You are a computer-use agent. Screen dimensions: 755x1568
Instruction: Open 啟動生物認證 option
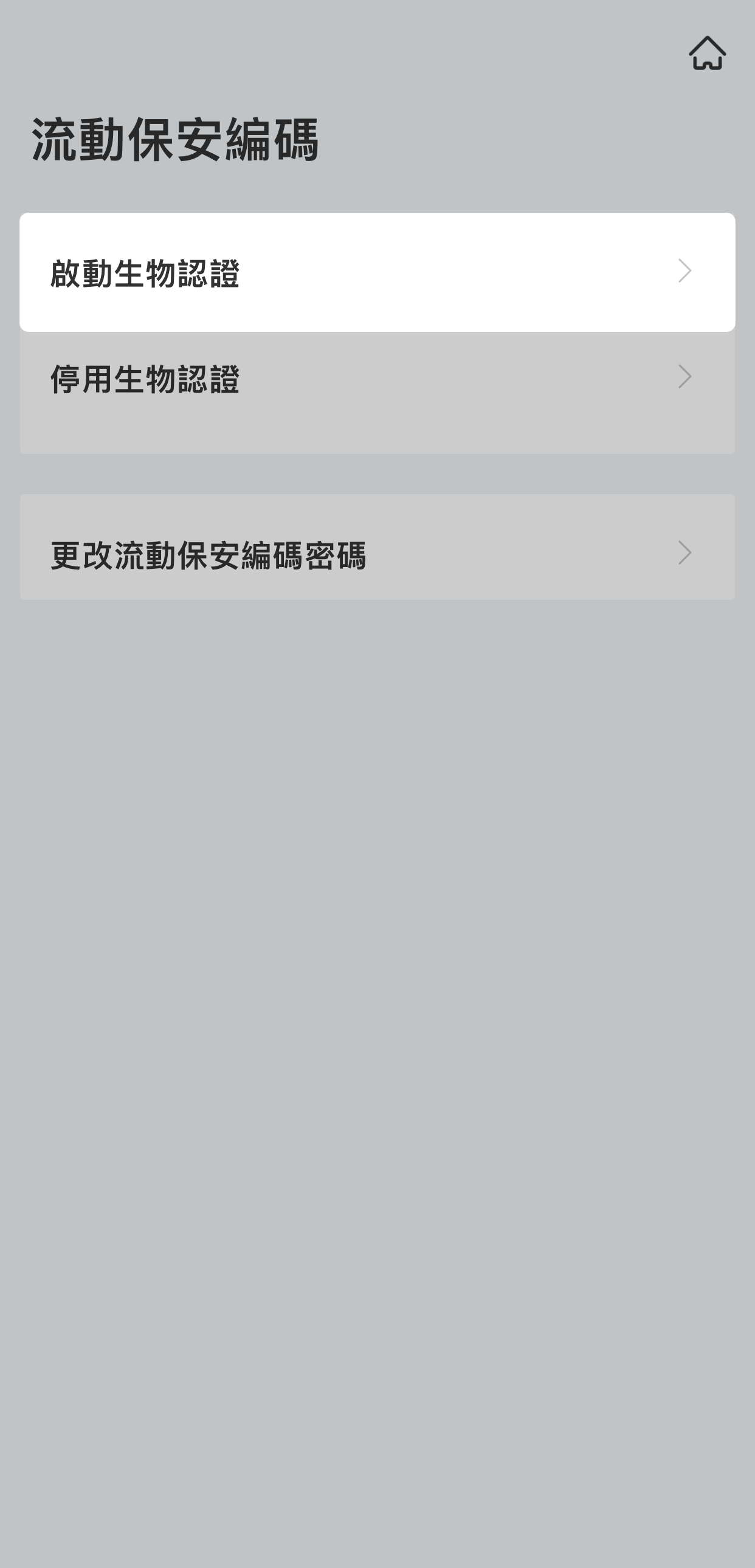click(377, 272)
